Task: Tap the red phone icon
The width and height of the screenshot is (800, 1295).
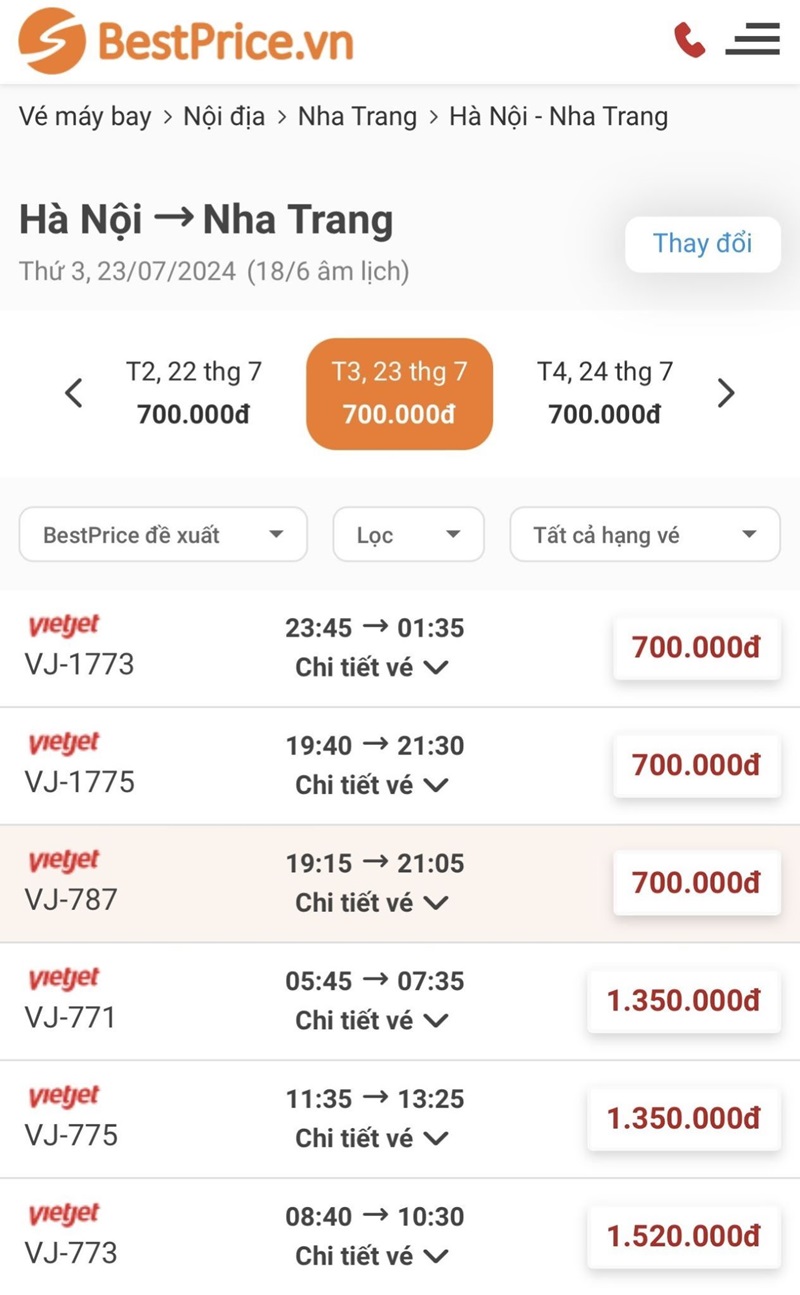Action: [690, 40]
